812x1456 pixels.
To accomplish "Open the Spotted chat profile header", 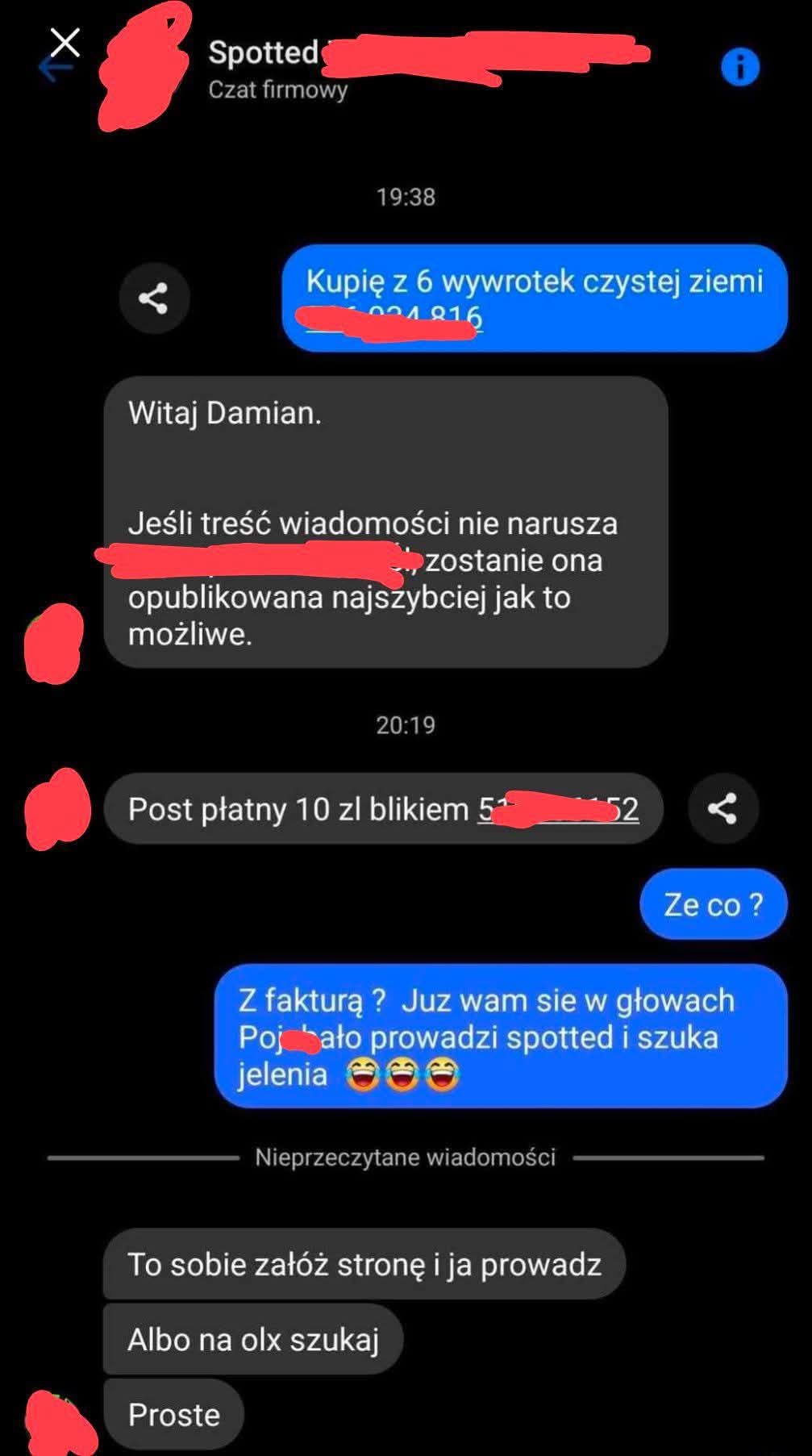I will click(278, 69).
